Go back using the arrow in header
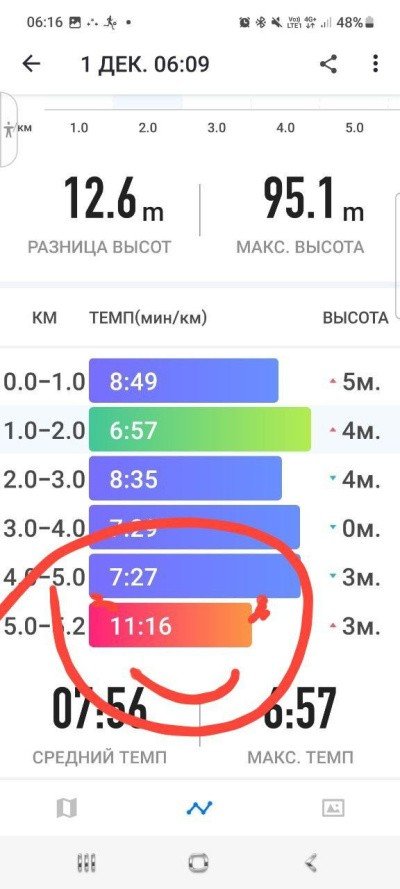 click(x=32, y=64)
